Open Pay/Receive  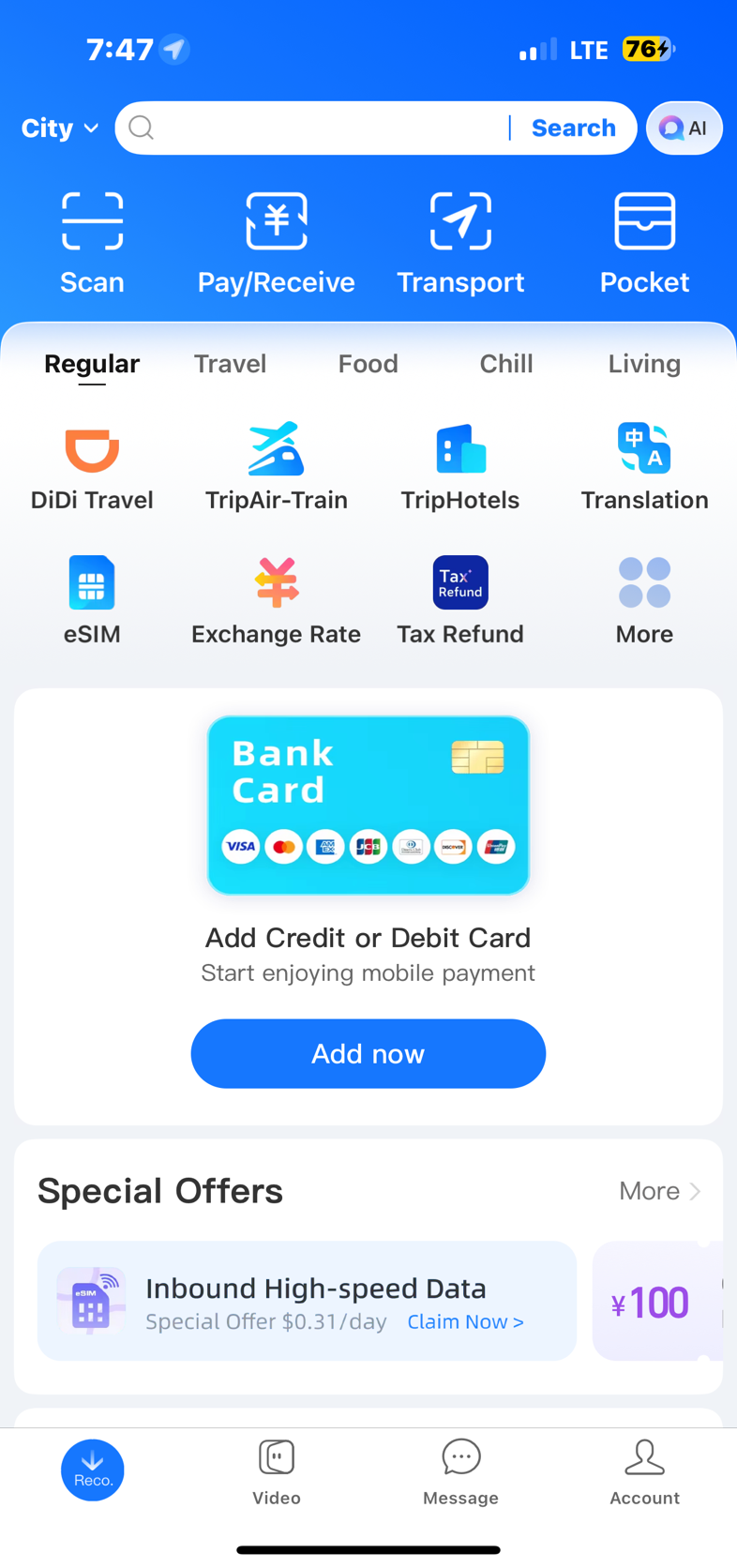[x=276, y=242]
